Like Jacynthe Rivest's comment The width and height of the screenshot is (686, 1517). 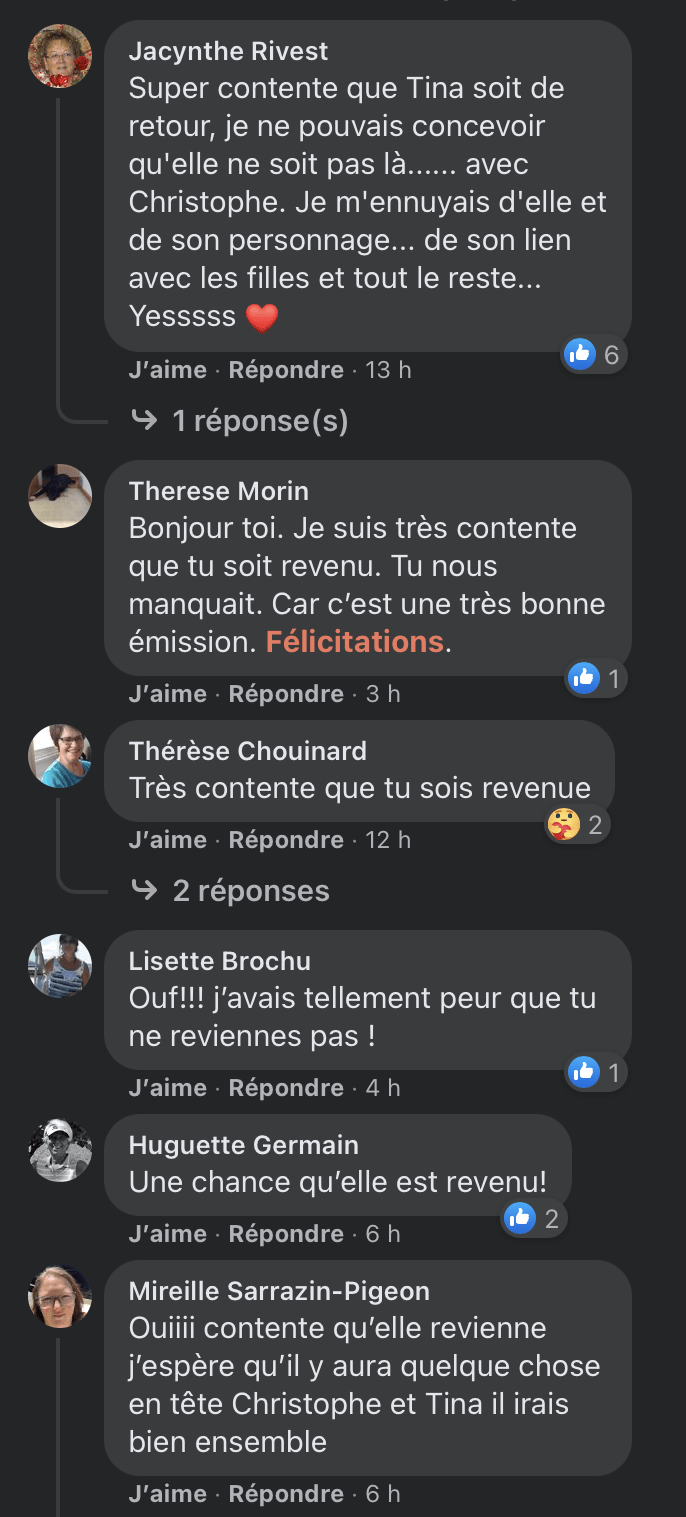coord(167,370)
